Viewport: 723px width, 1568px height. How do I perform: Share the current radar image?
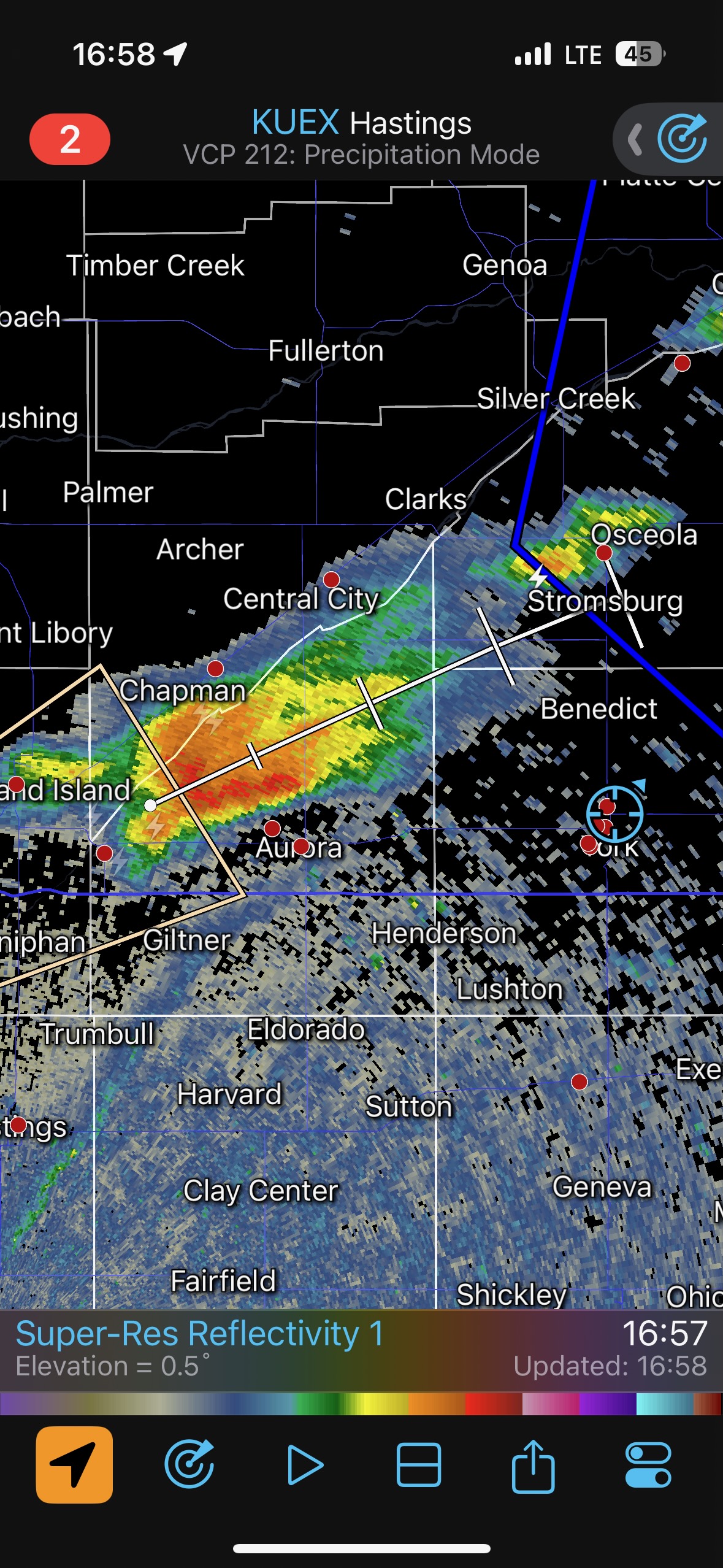(x=533, y=1465)
